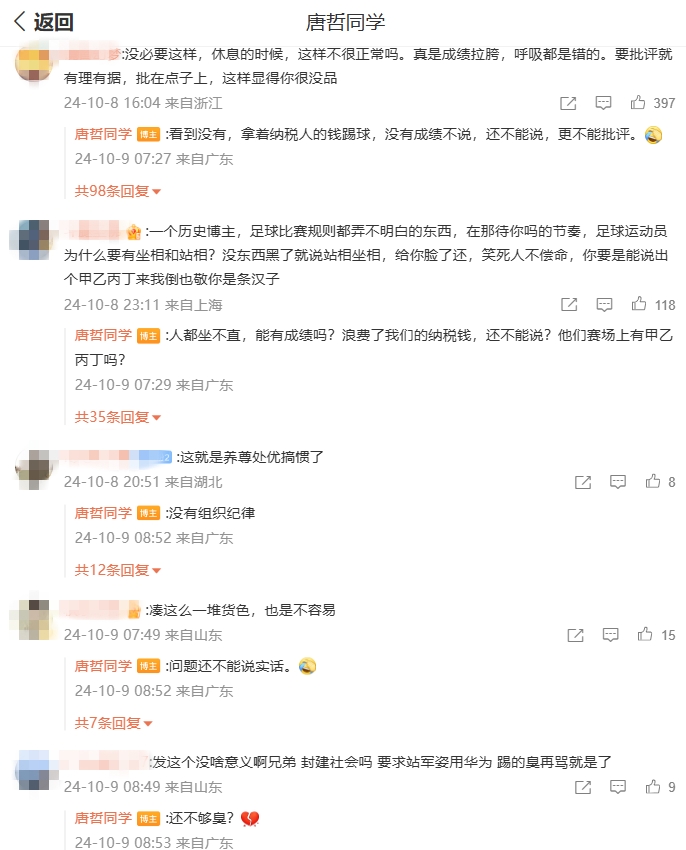Share the comment posted from 湖北
This screenshot has width=686, height=850.
click(x=583, y=482)
